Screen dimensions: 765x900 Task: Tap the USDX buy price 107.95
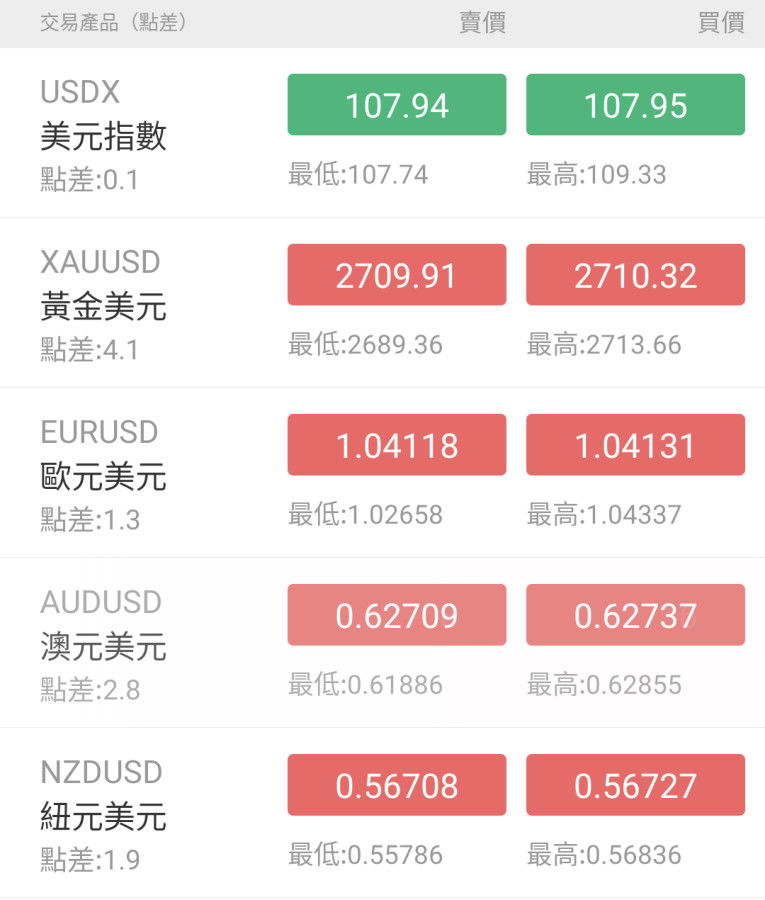coord(635,105)
